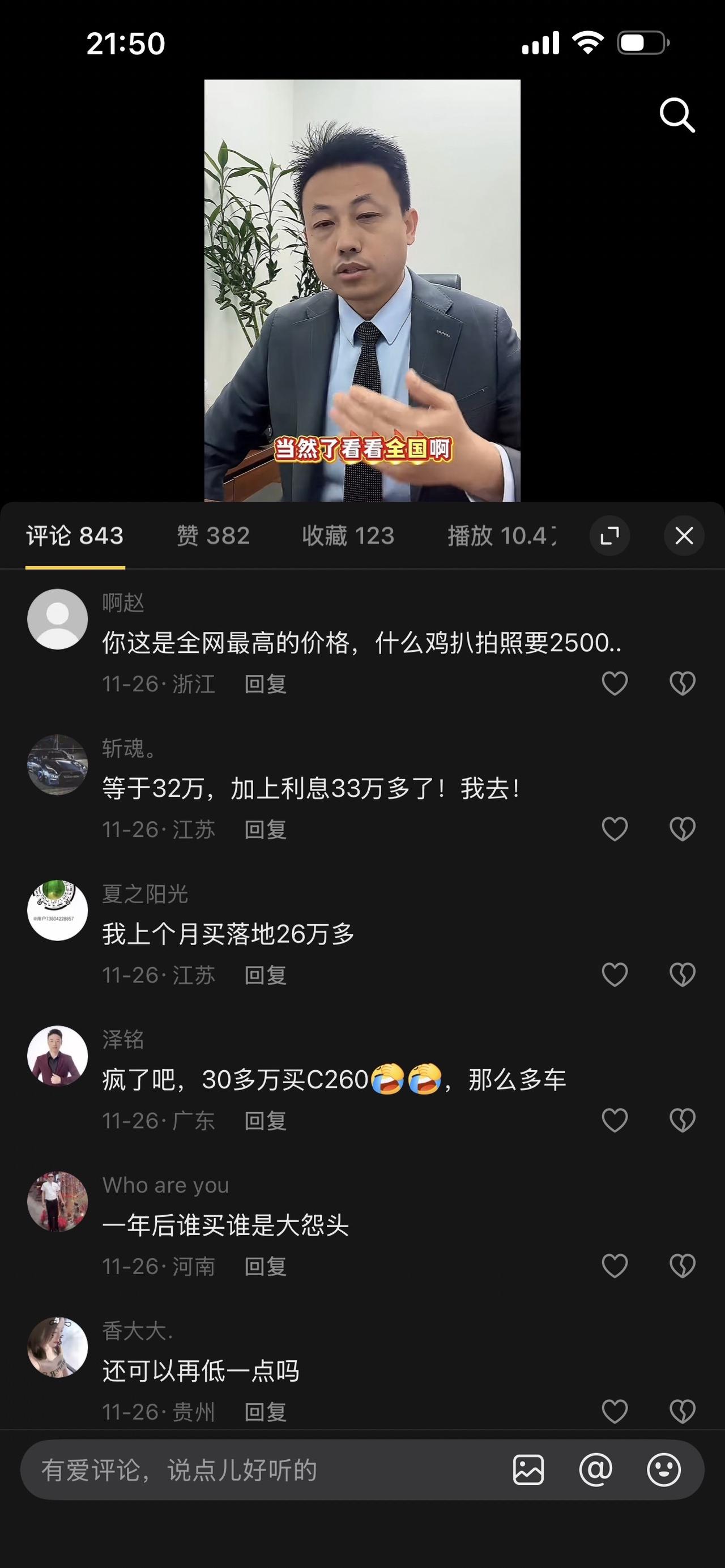Open the emoji picker
Screen dimensions: 725x1568
click(x=663, y=1469)
